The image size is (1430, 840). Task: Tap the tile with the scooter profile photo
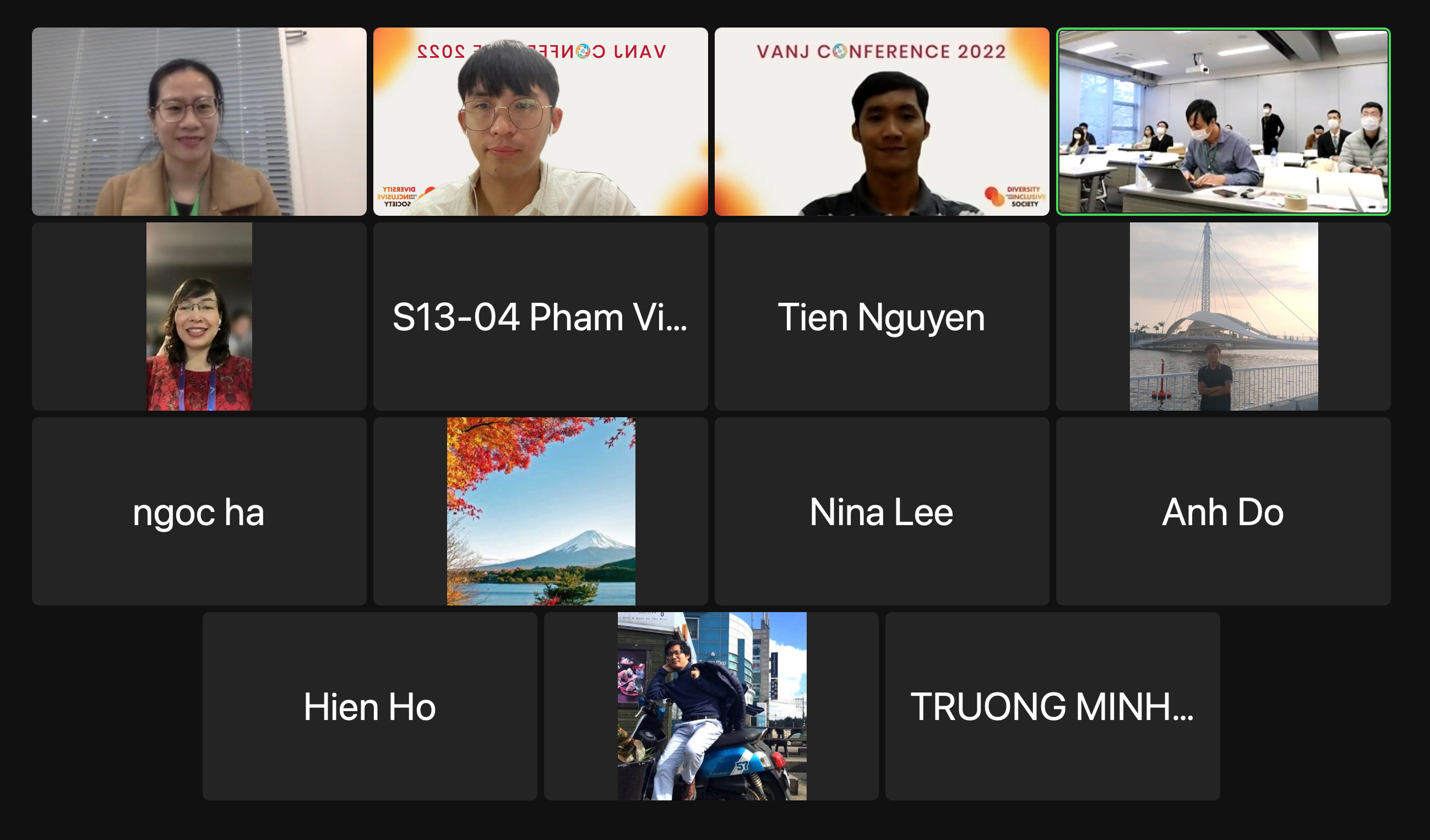[711, 706]
